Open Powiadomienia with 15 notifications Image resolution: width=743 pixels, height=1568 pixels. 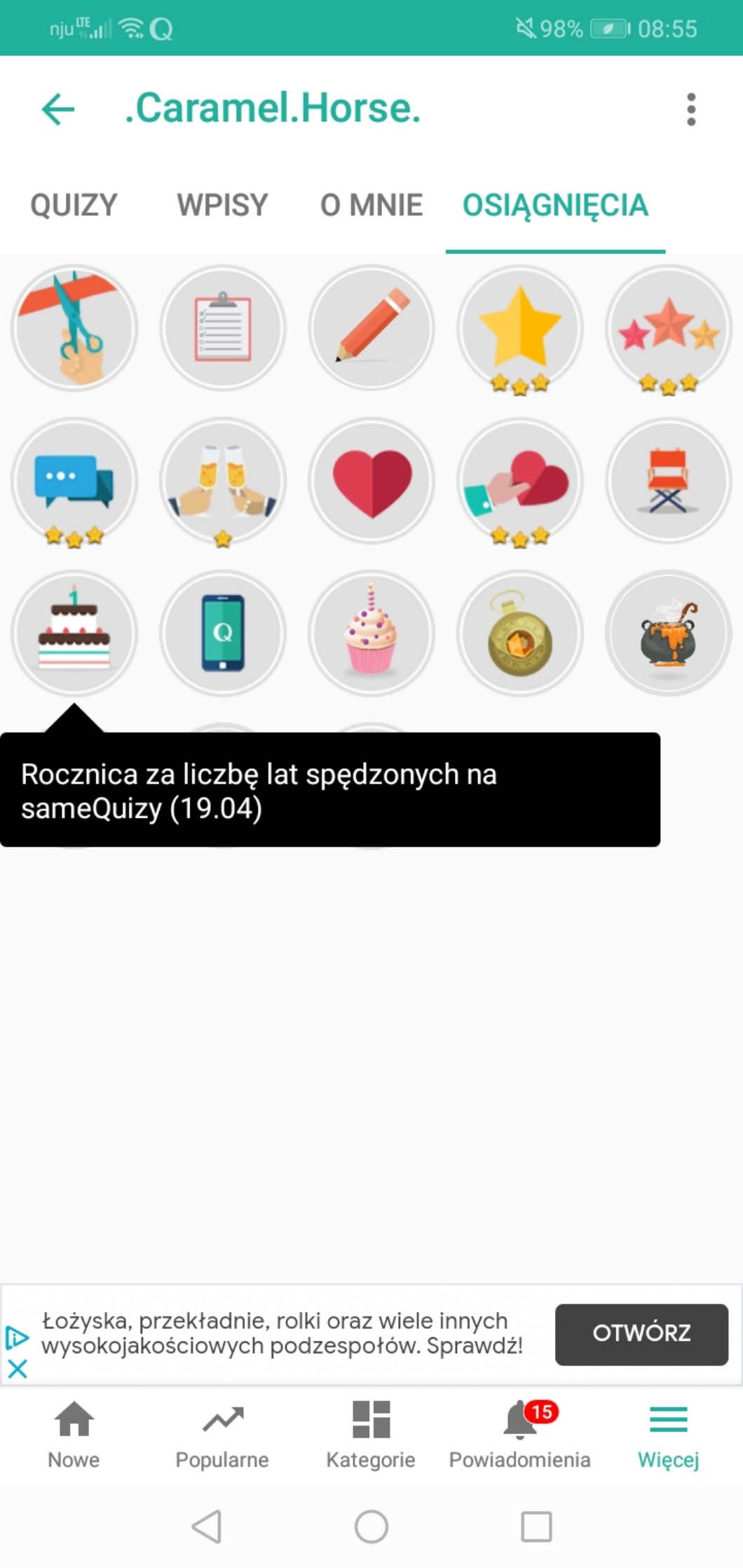pyautogui.click(x=520, y=1435)
